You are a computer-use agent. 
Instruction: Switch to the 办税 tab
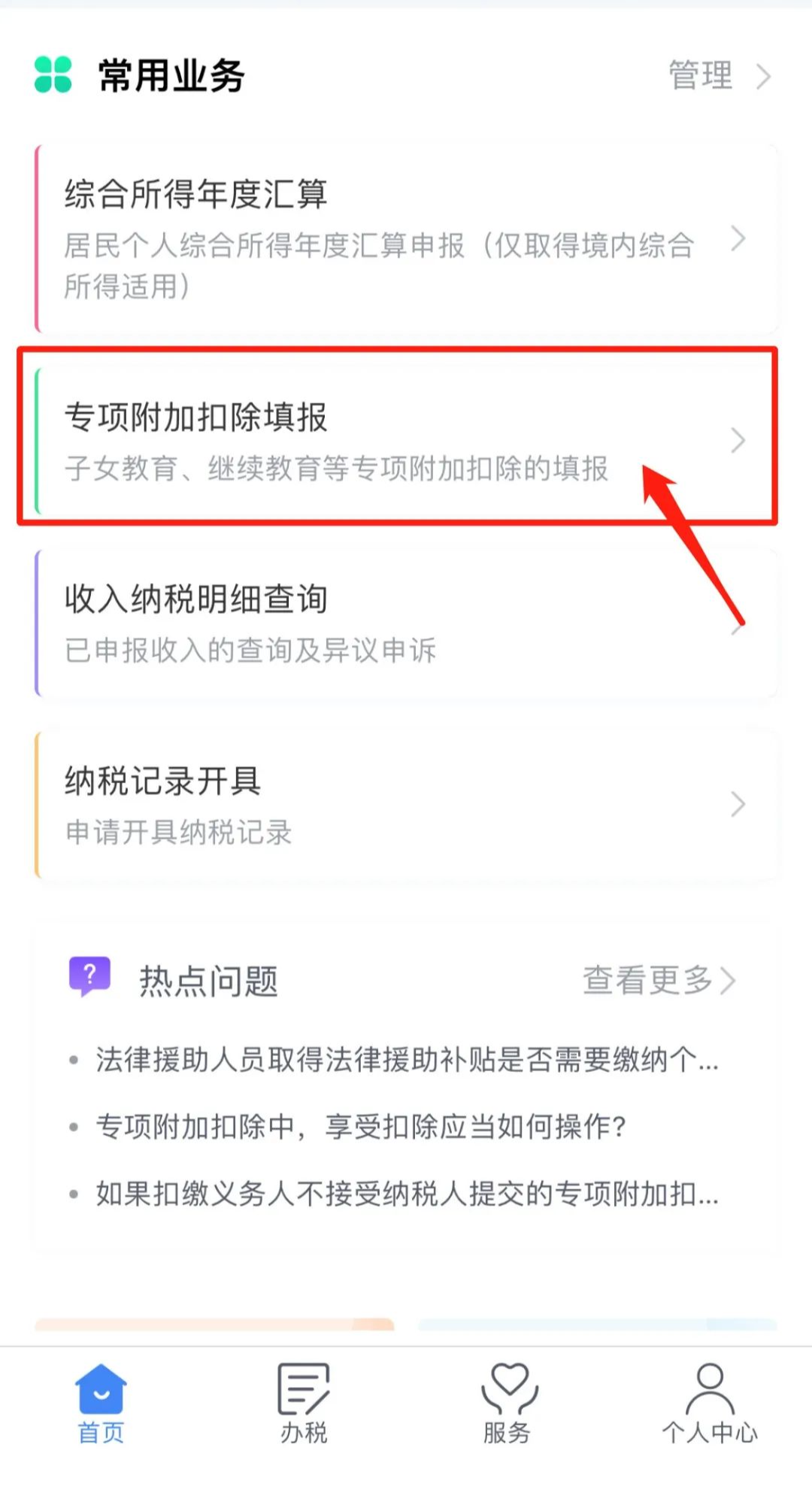(304, 1404)
